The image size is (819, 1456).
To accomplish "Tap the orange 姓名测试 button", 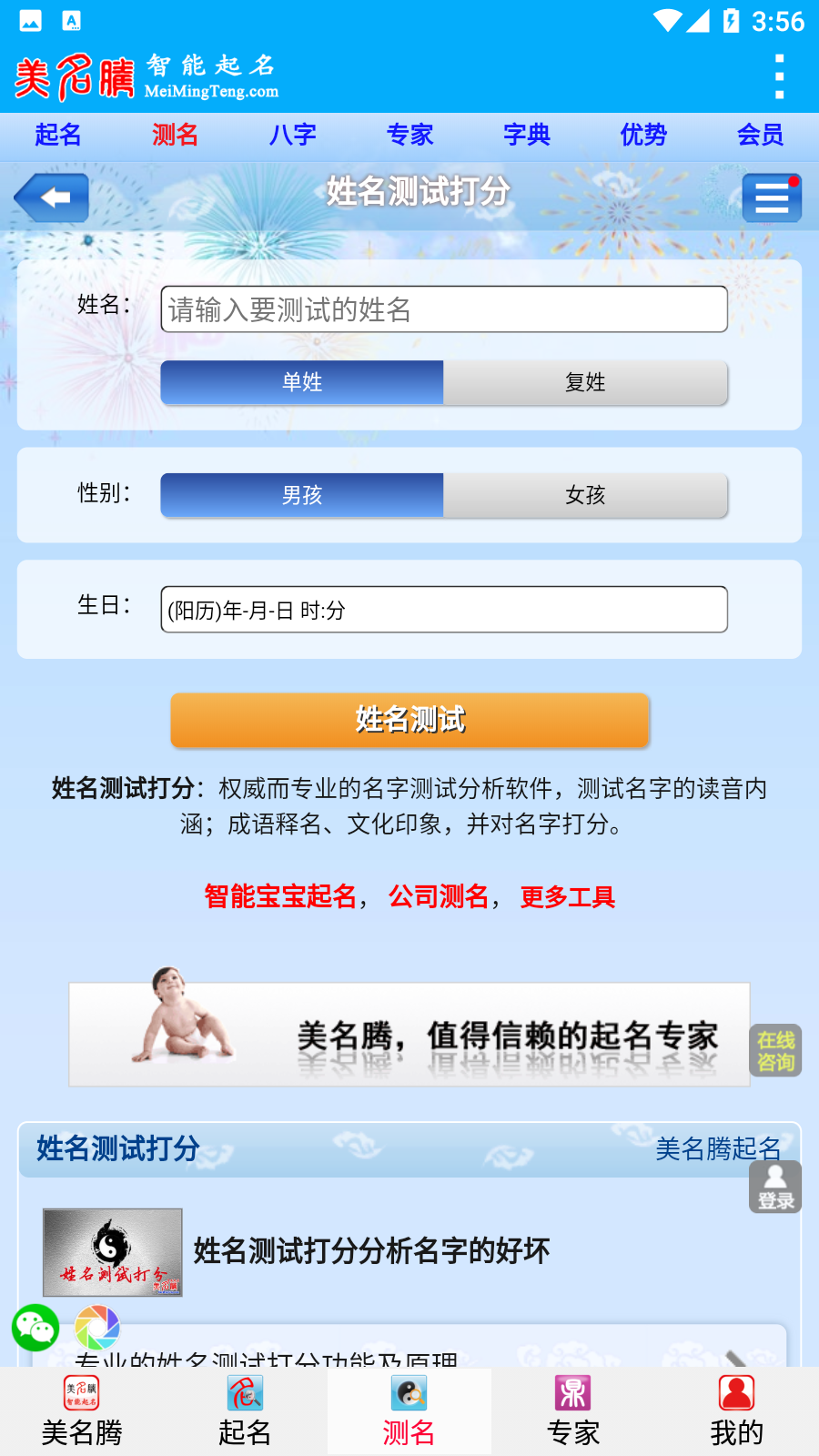I will (x=409, y=720).
